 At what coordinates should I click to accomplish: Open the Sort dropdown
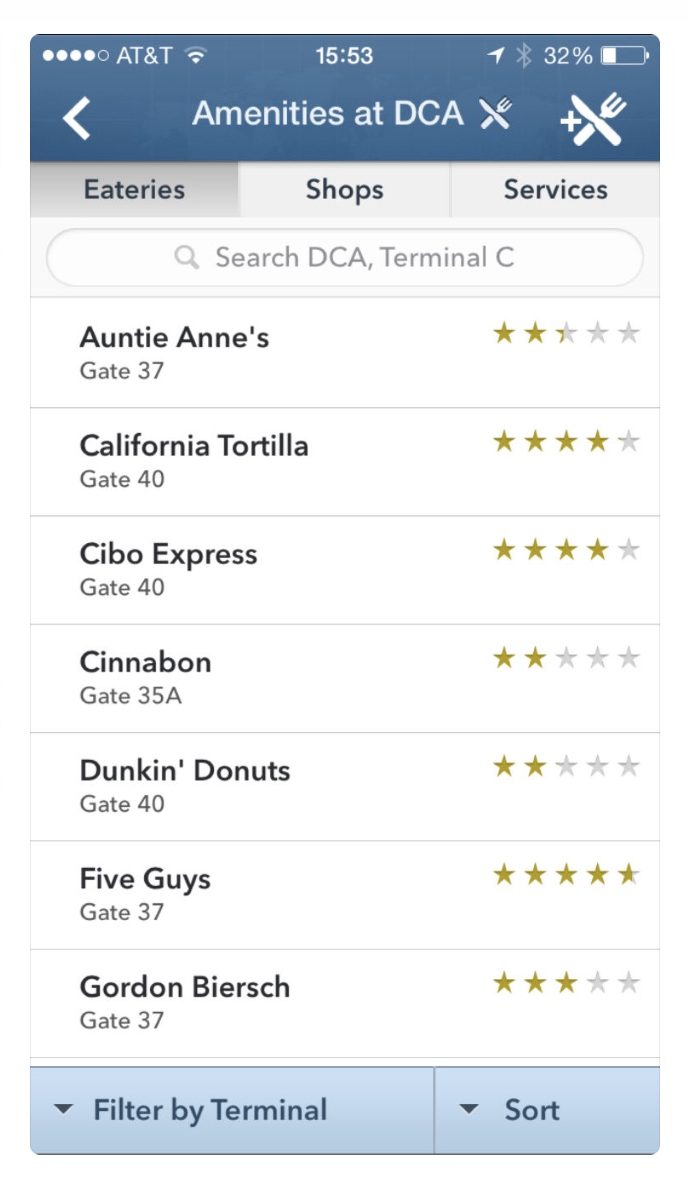coord(548,1110)
